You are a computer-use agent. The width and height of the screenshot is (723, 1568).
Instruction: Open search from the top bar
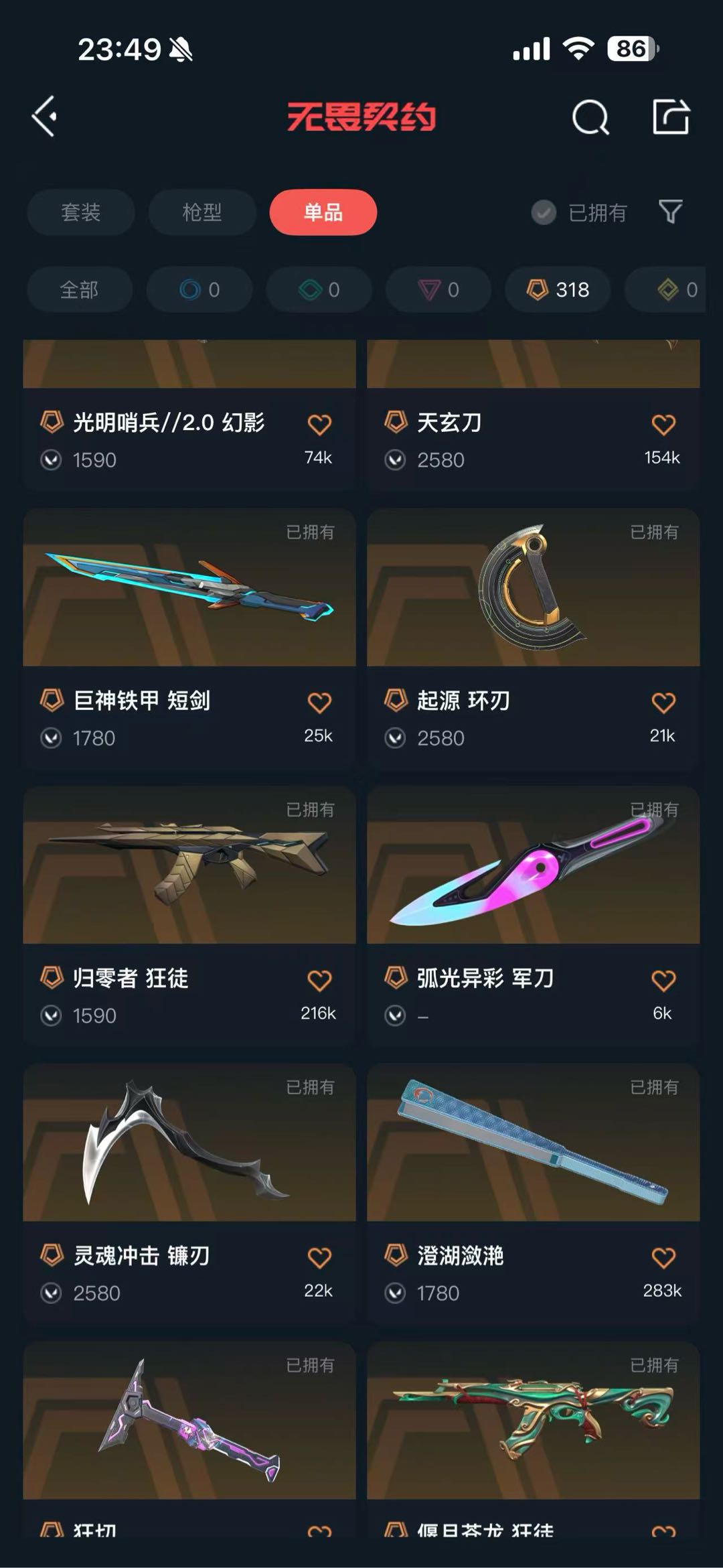tap(590, 118)
